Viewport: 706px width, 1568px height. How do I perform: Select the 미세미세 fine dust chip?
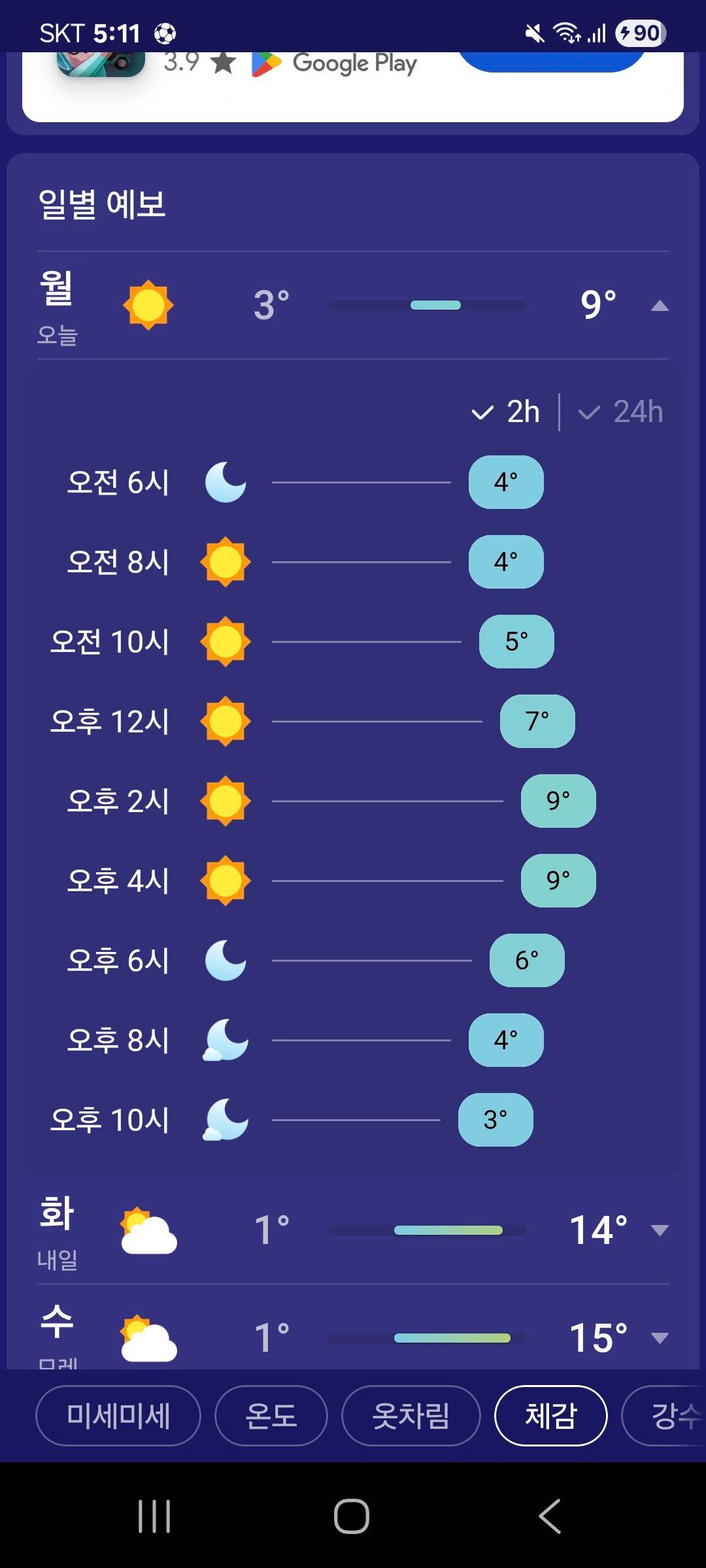[x=118, y=1416]
